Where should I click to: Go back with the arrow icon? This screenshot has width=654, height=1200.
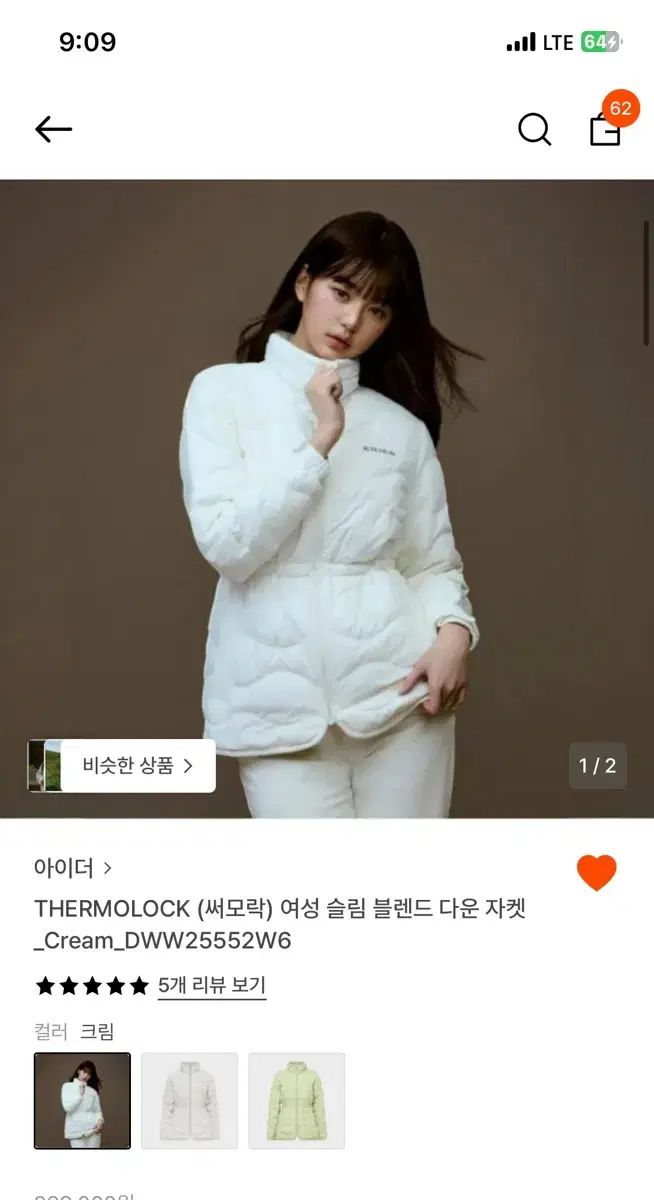pyautogui.click(x=53, y=129)
